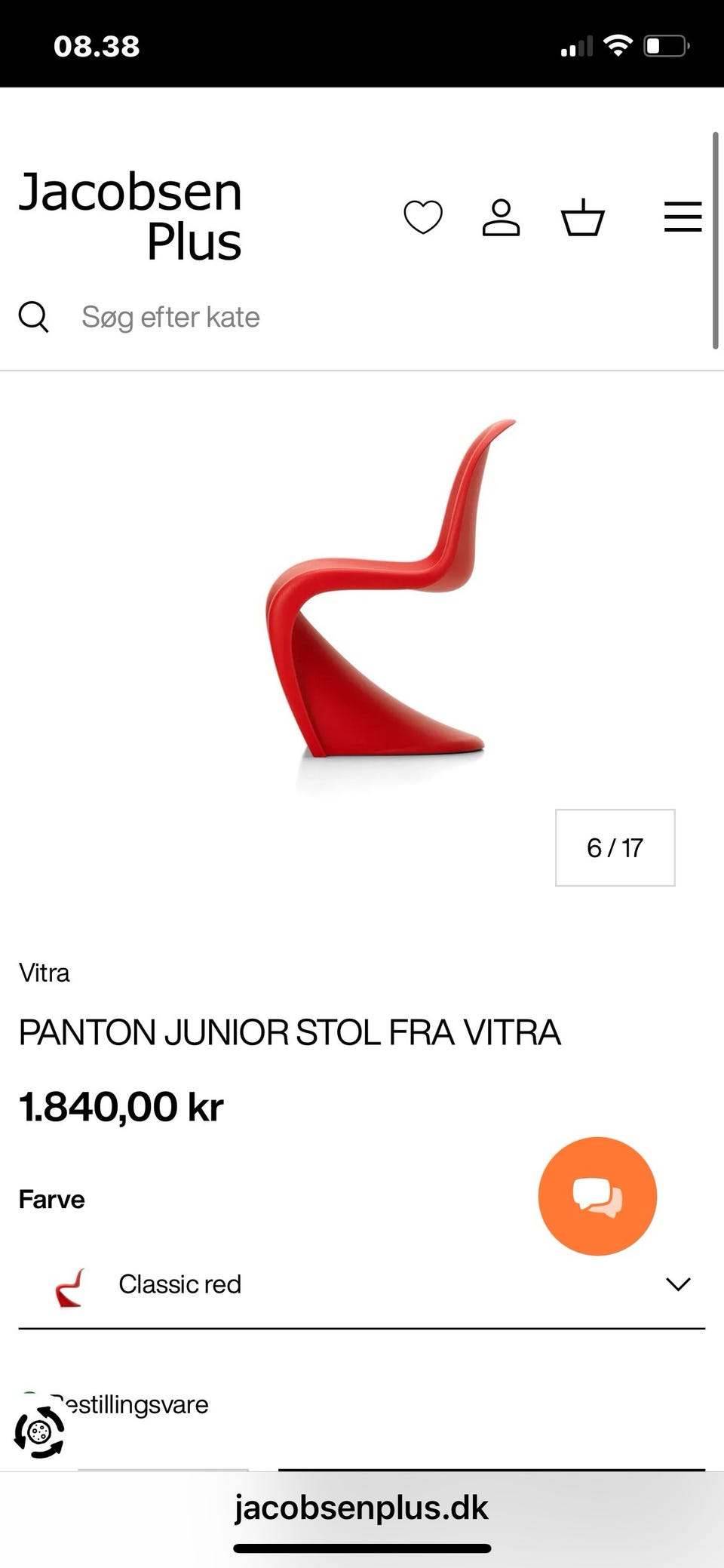Viewport: 724px width, 1568px height.
Task: Open the wishlist heart icon
Action: [423, 217]
